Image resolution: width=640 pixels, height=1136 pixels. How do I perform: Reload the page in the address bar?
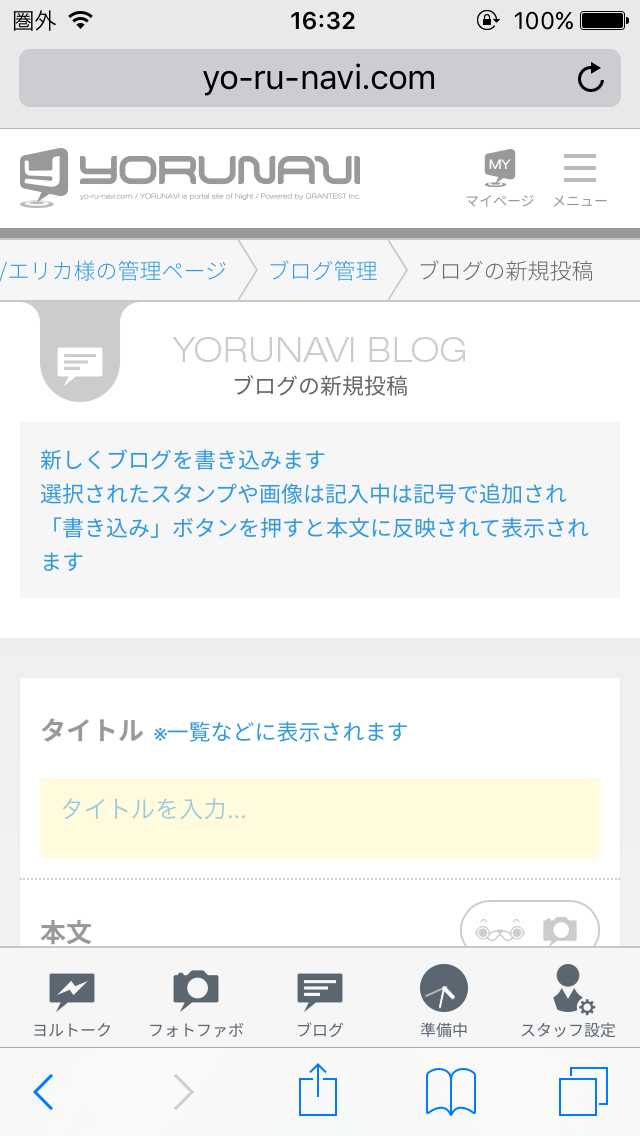pos(590,78)
